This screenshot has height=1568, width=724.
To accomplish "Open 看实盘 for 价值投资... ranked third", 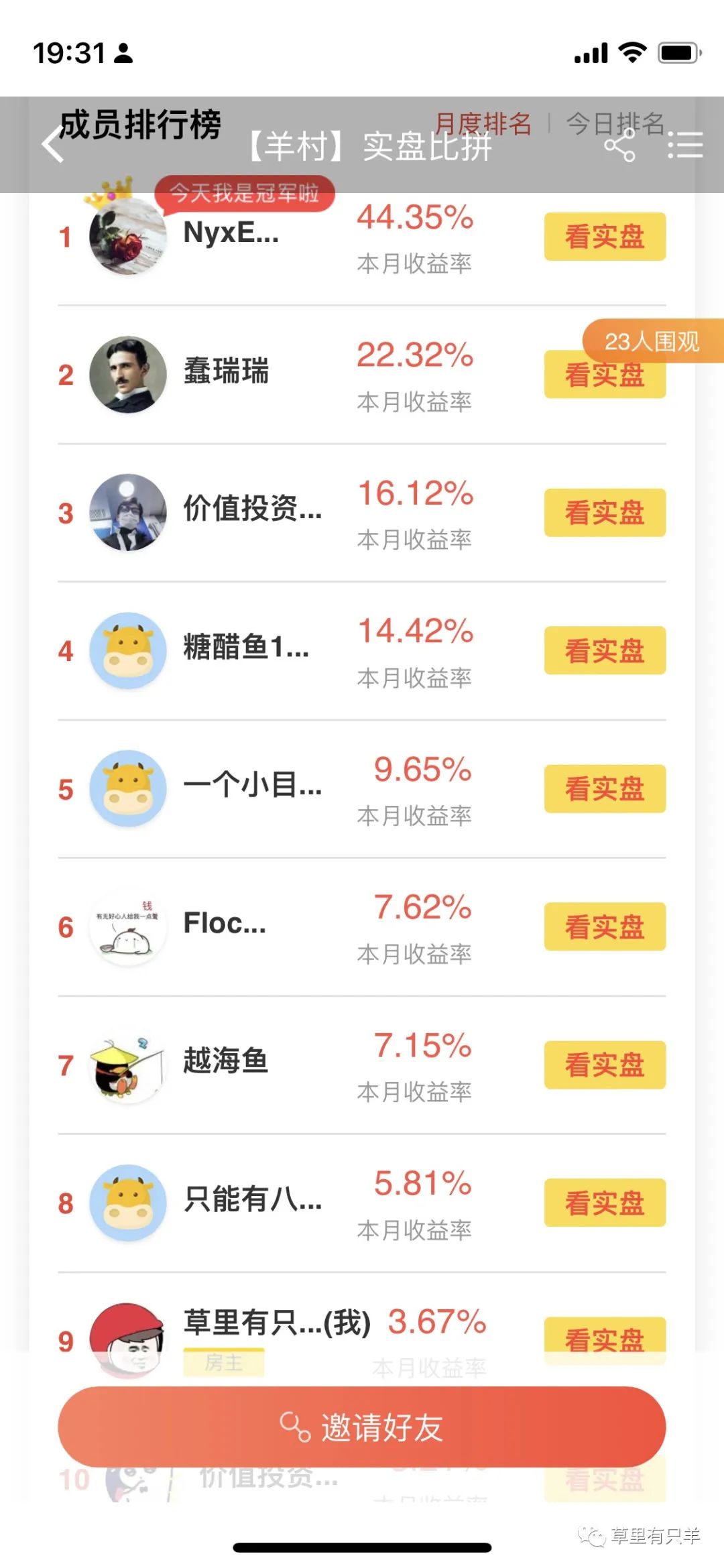I will pyautogui.click(x=605, y=513).
